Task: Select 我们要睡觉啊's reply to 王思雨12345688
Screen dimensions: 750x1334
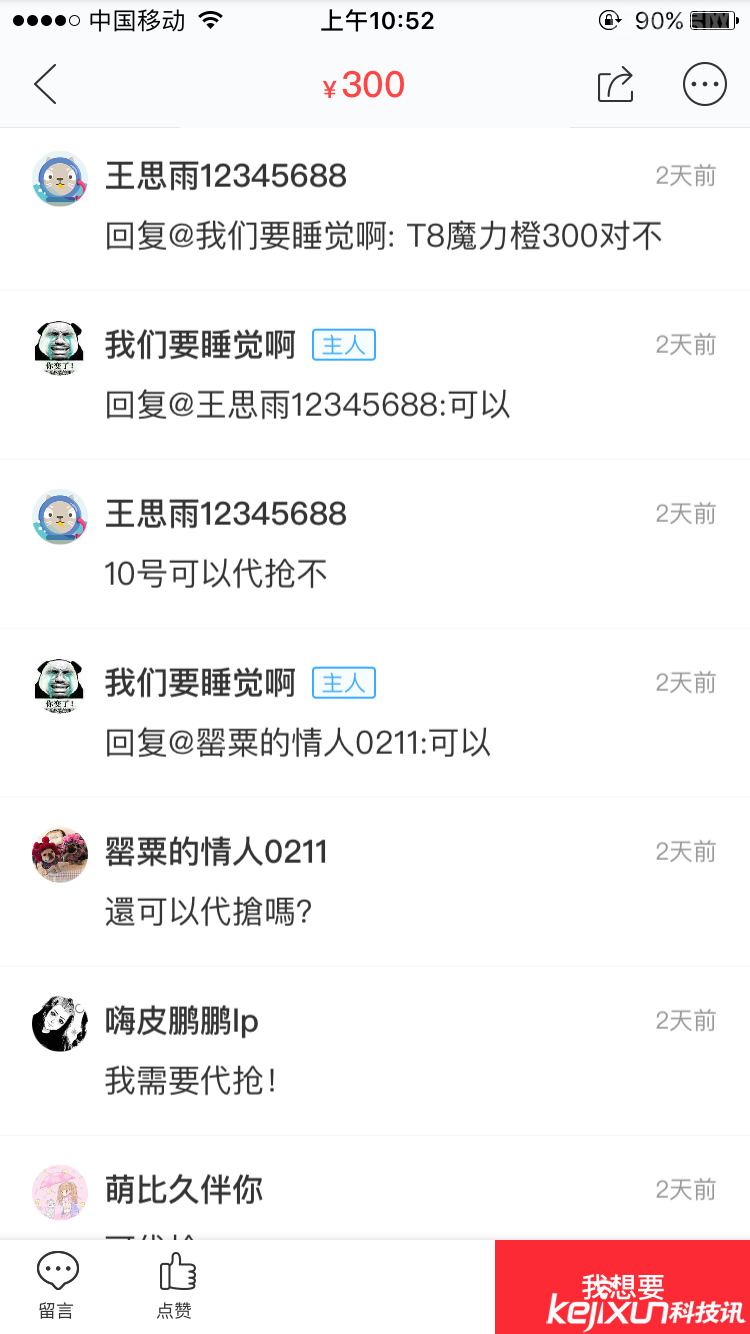Action: point(308,405)
